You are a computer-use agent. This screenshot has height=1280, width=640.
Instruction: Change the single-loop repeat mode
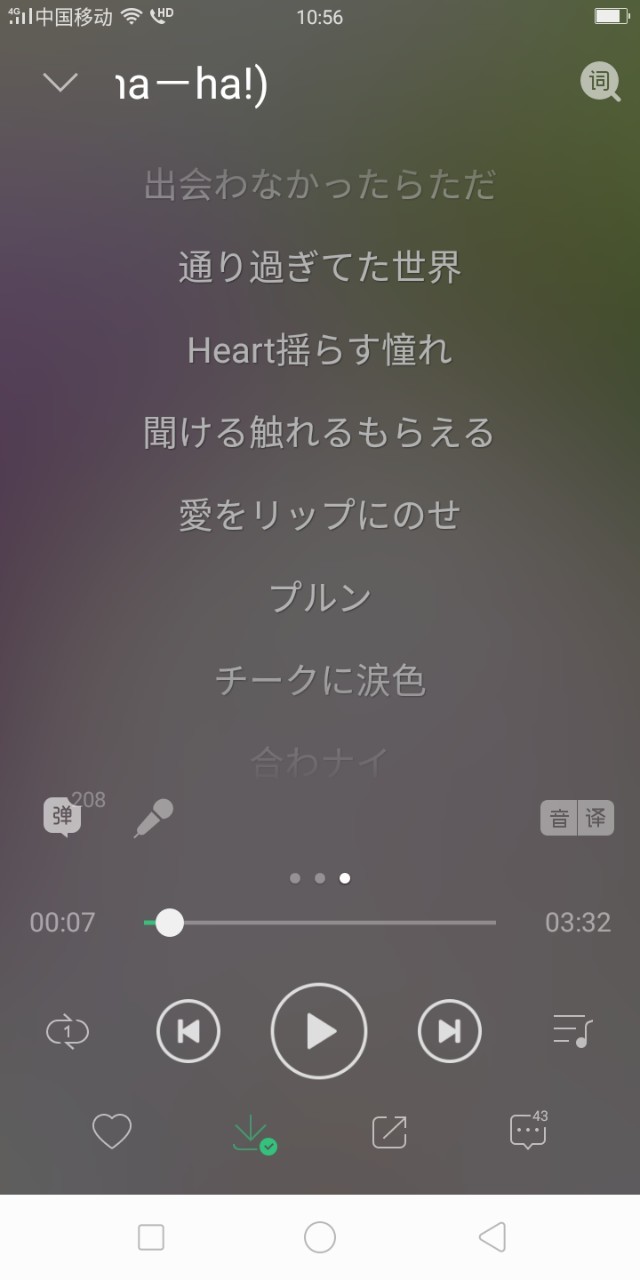pyautogui.click(x=68, y=1031)
